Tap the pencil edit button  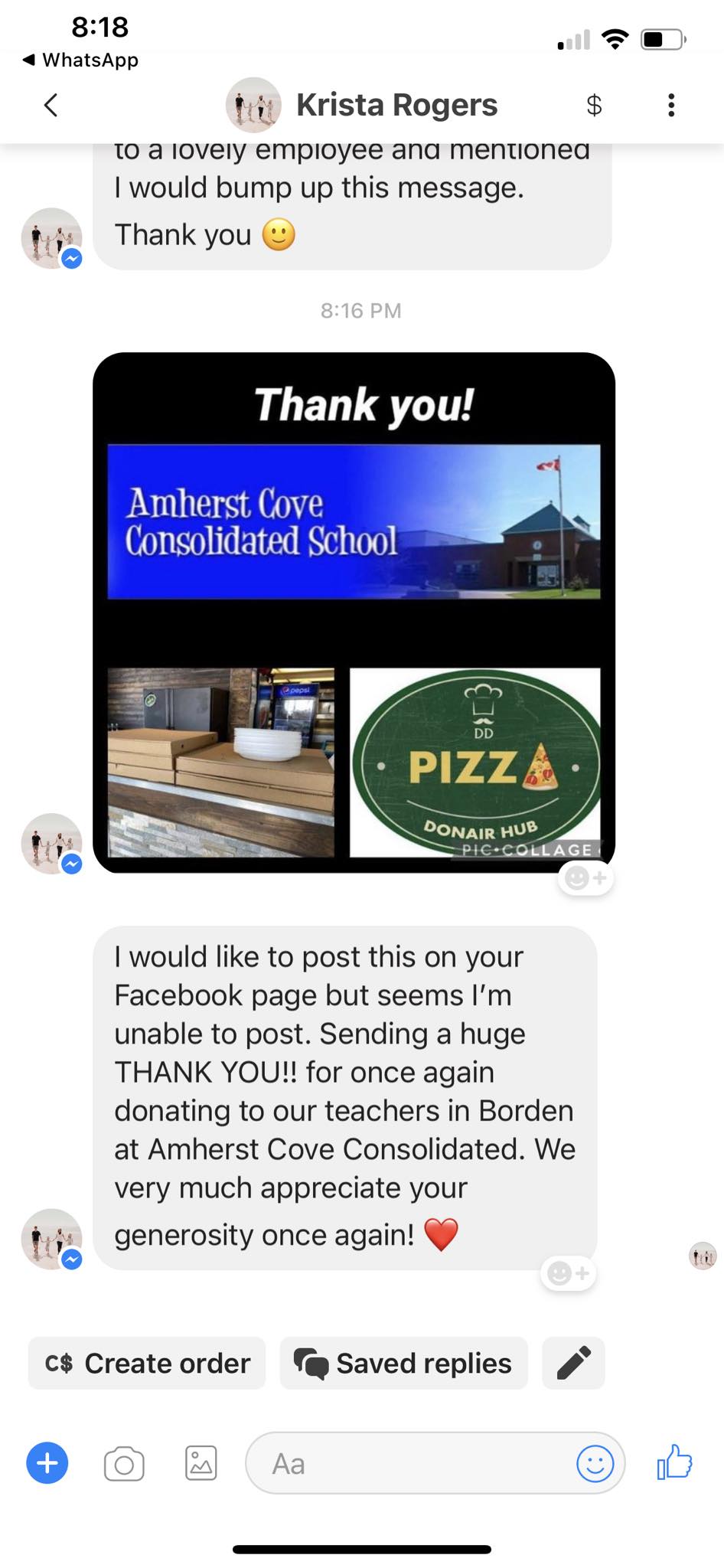573,1364
